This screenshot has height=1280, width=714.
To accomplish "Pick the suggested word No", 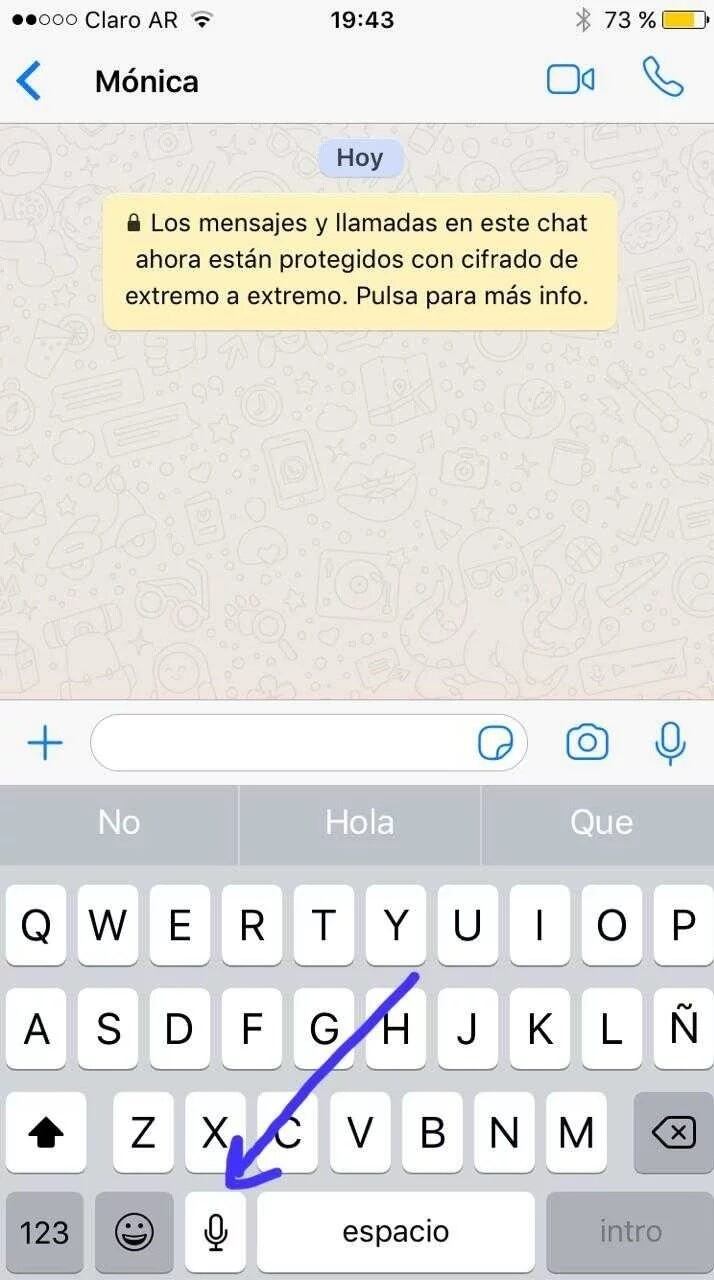I will click(x=119, y=823).
